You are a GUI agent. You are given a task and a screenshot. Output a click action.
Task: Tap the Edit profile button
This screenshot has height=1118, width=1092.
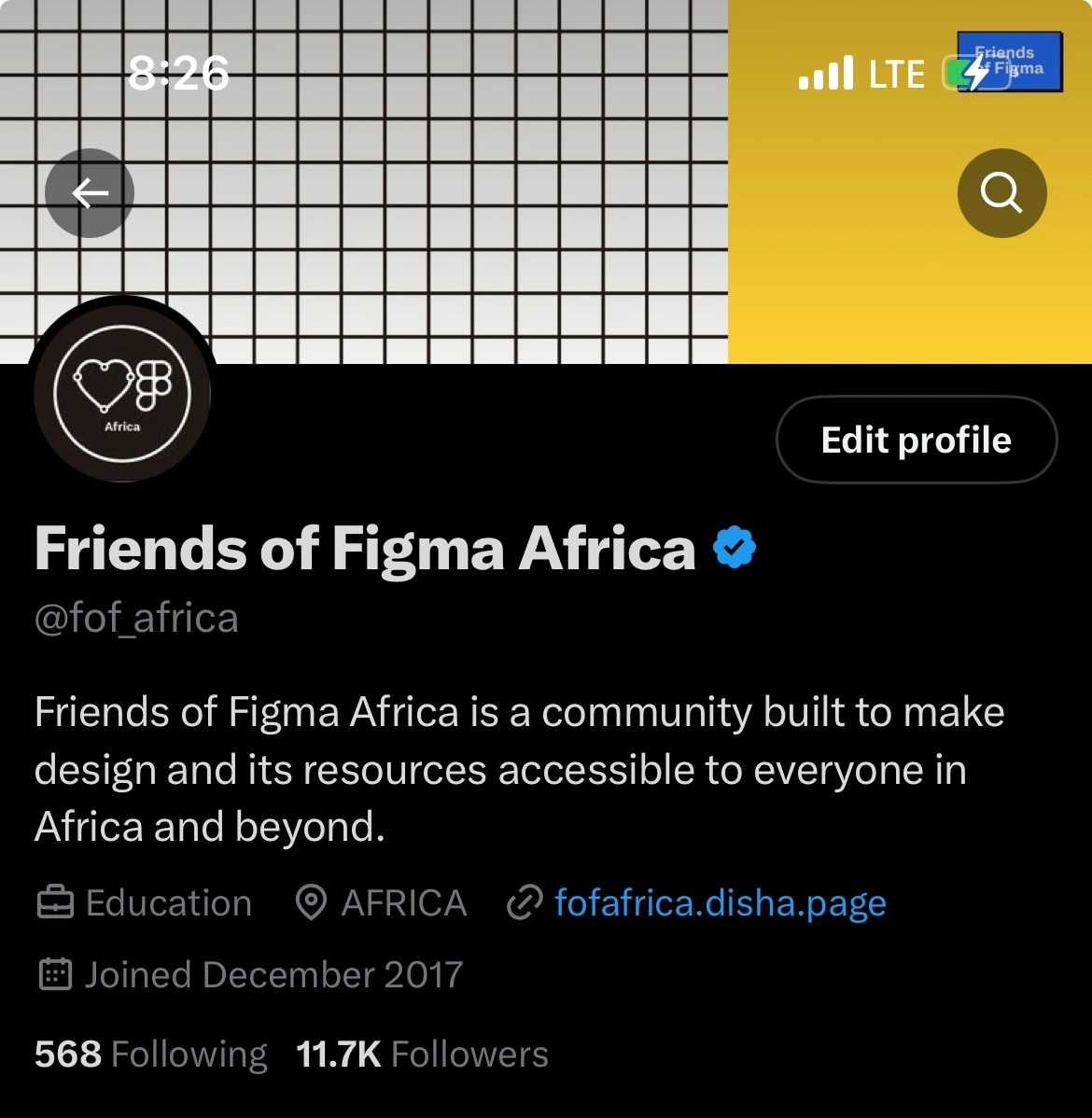click(916, 440)
